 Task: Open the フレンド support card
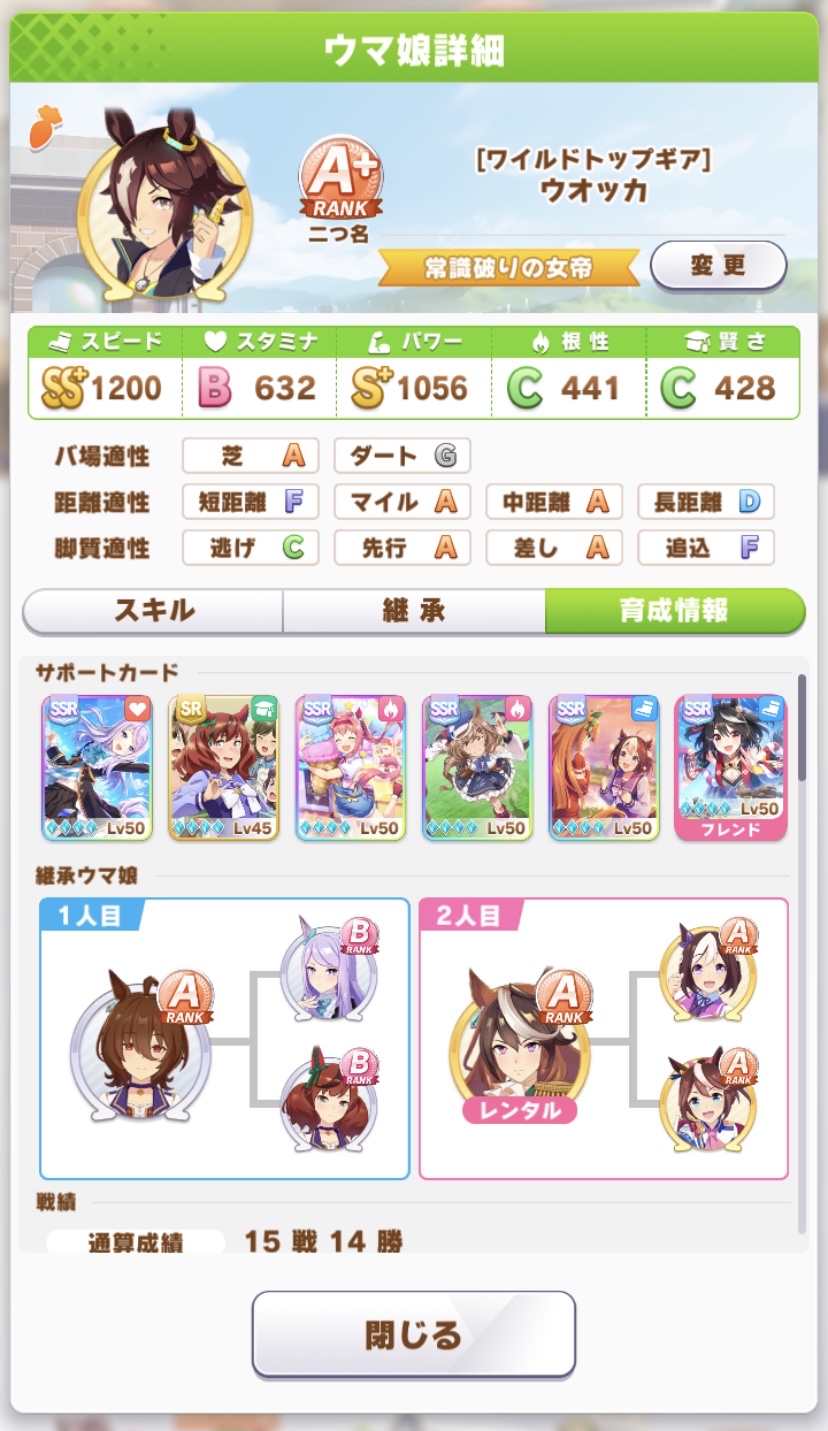pos(731,767)
